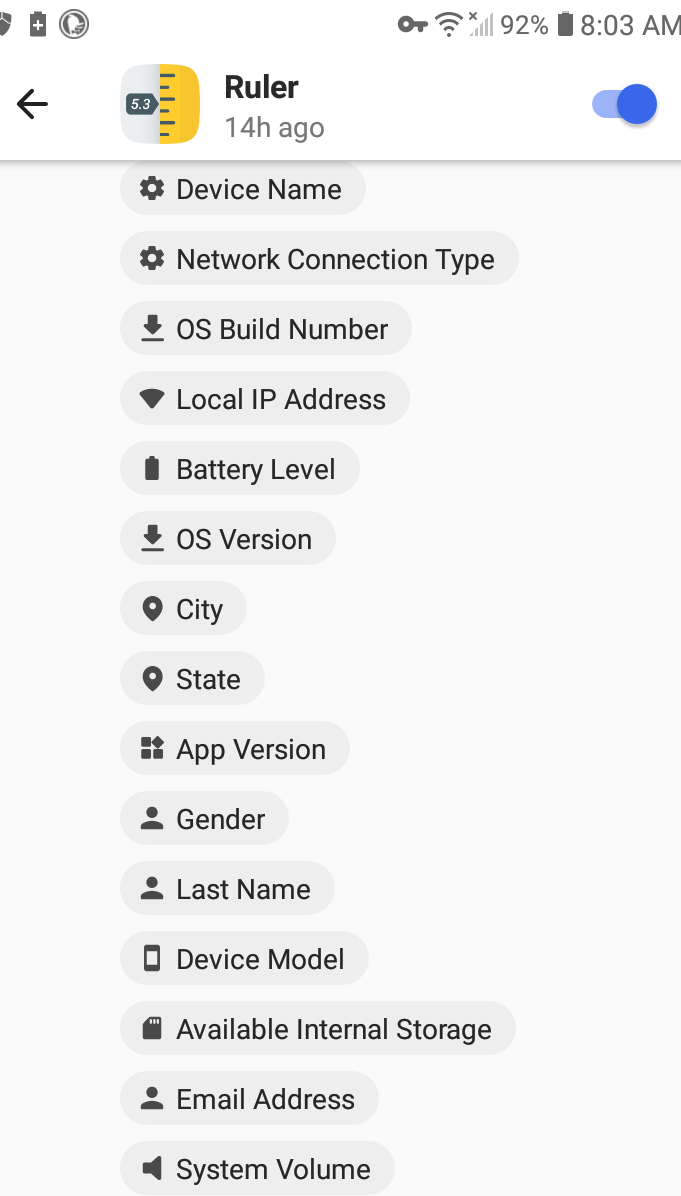Select the Last Name chip

click(x=227, y=890)
